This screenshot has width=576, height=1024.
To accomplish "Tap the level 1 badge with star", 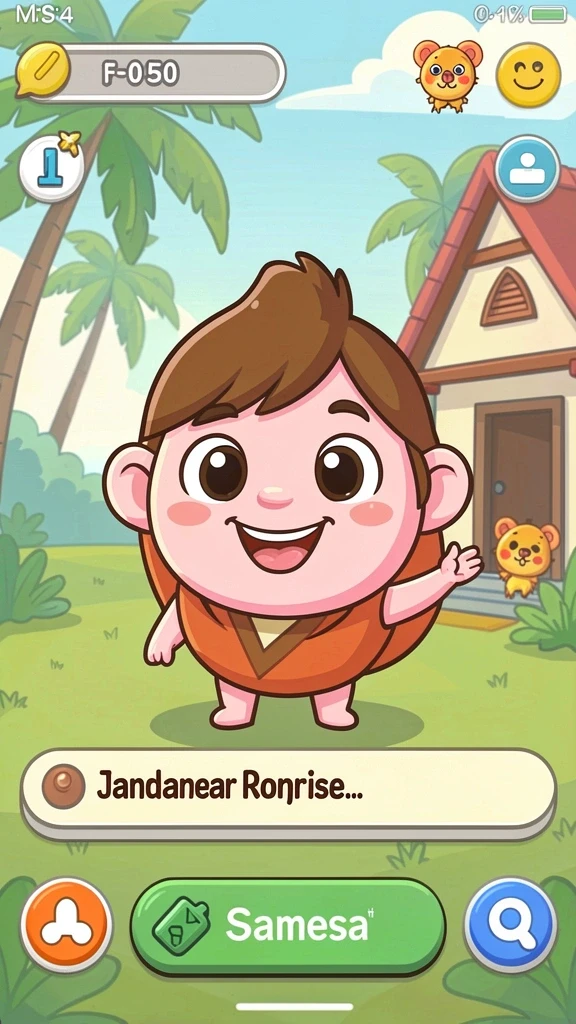I will (51, 168).
